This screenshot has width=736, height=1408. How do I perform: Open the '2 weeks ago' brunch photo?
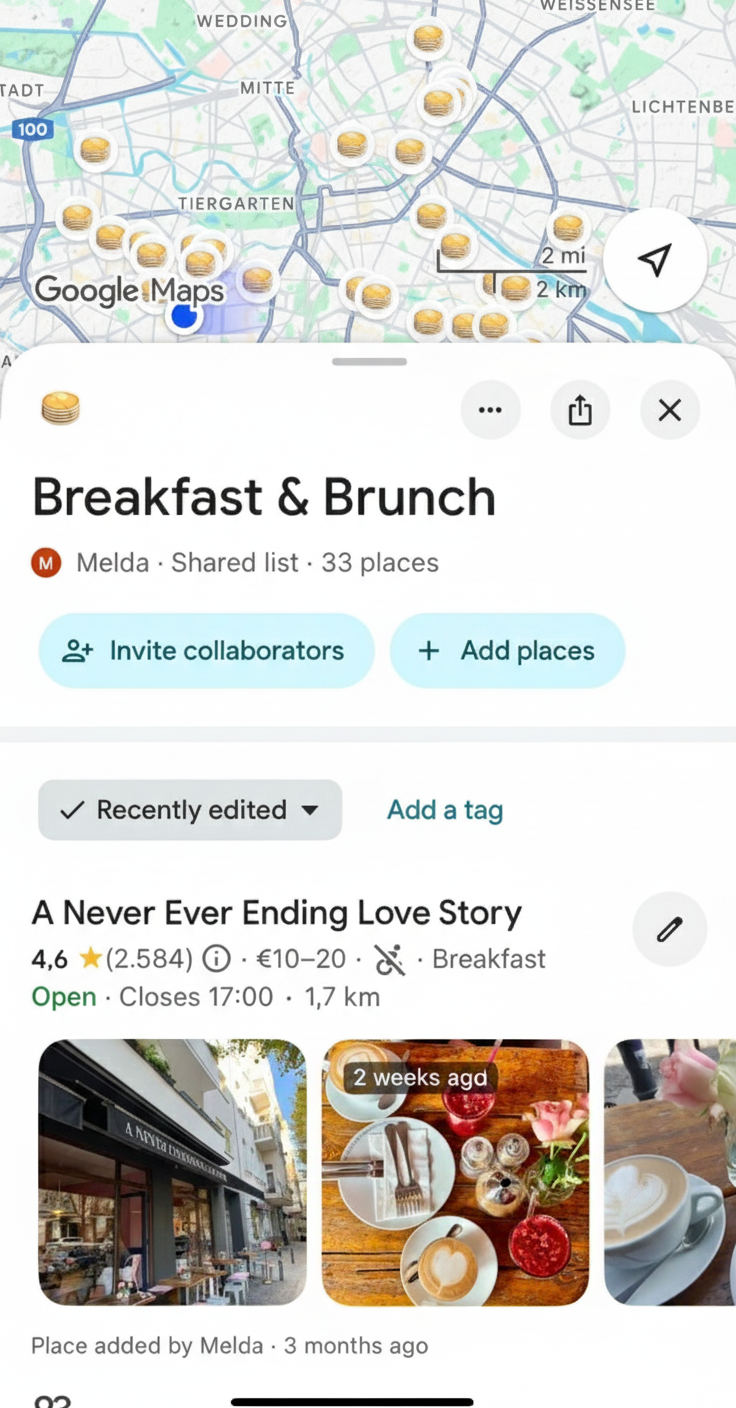point(455,1171)
